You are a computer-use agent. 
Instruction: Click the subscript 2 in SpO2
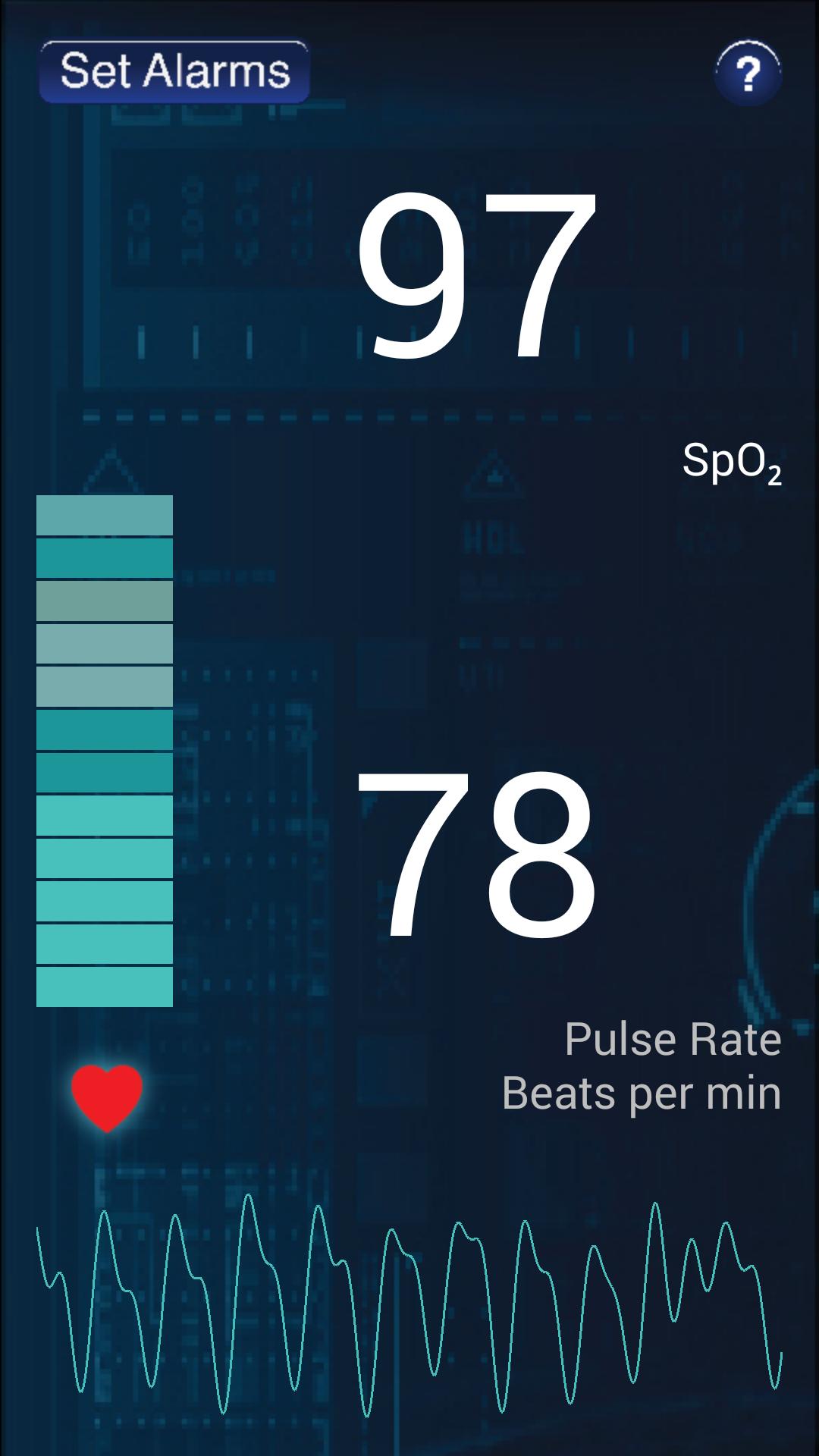tap(773, 476)
